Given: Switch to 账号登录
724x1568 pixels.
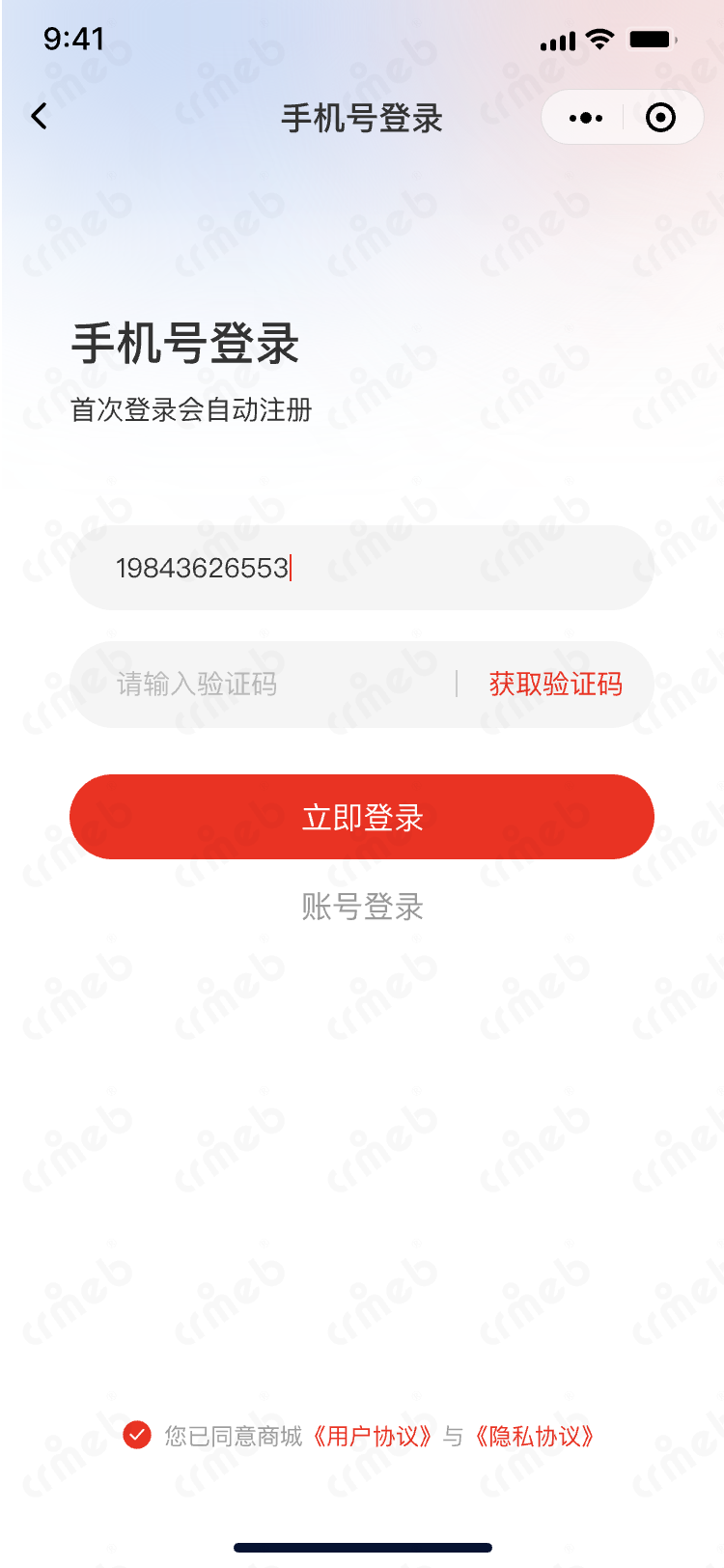Looking at the screenshot, I should tap(362, 907).
